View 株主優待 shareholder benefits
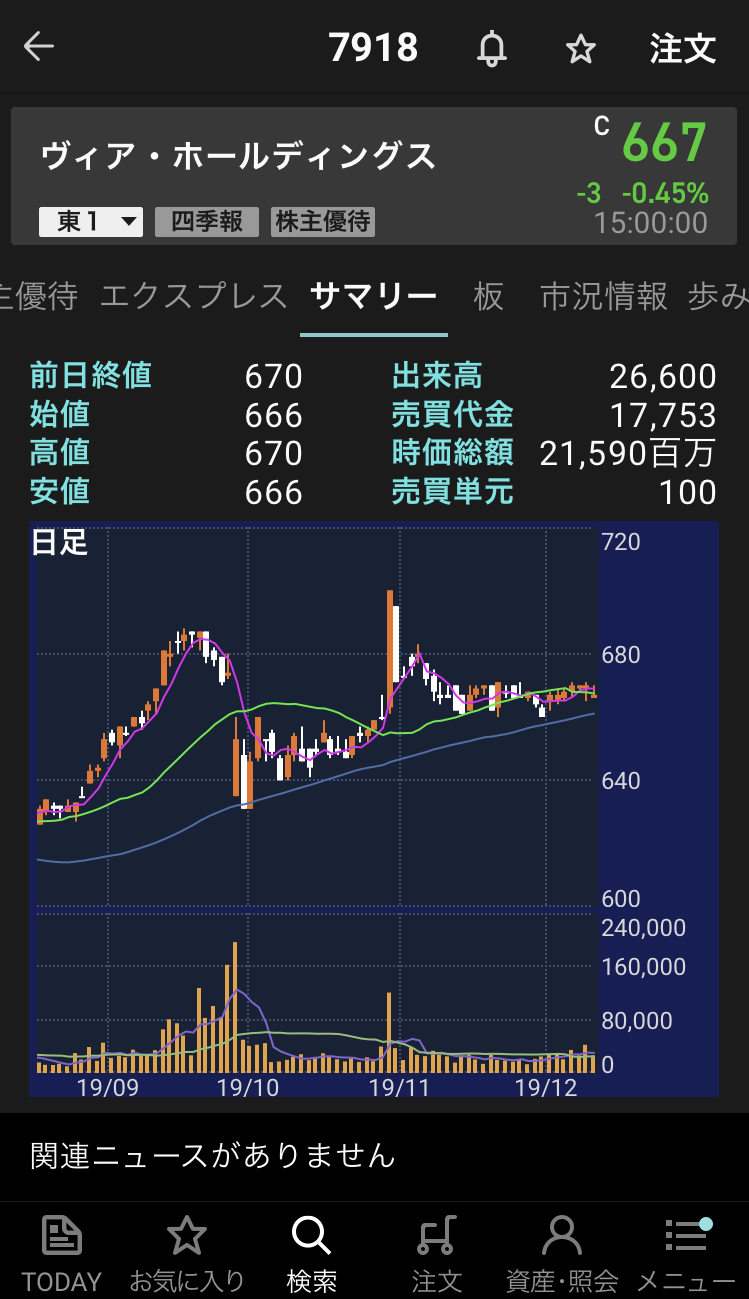This screenshot has width=749, height=1299. [323, 221]
